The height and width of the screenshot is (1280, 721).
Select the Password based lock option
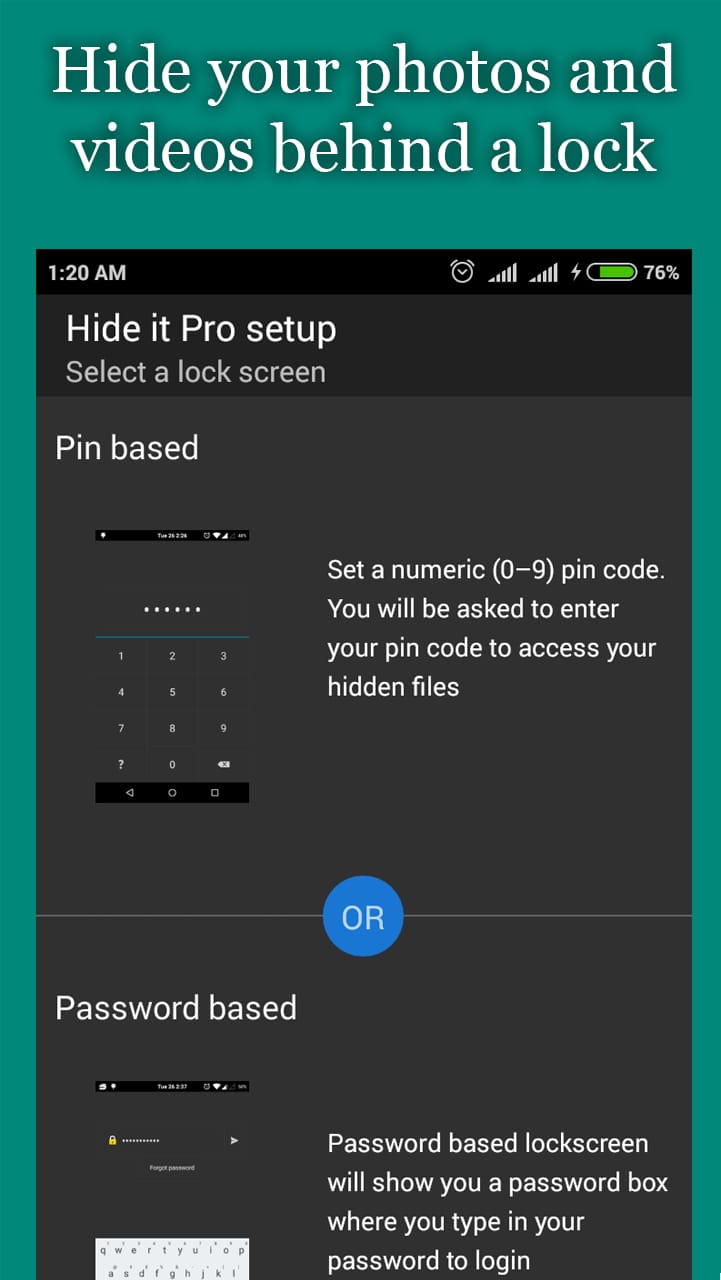pyautogui.click(x=176, y=1008)
